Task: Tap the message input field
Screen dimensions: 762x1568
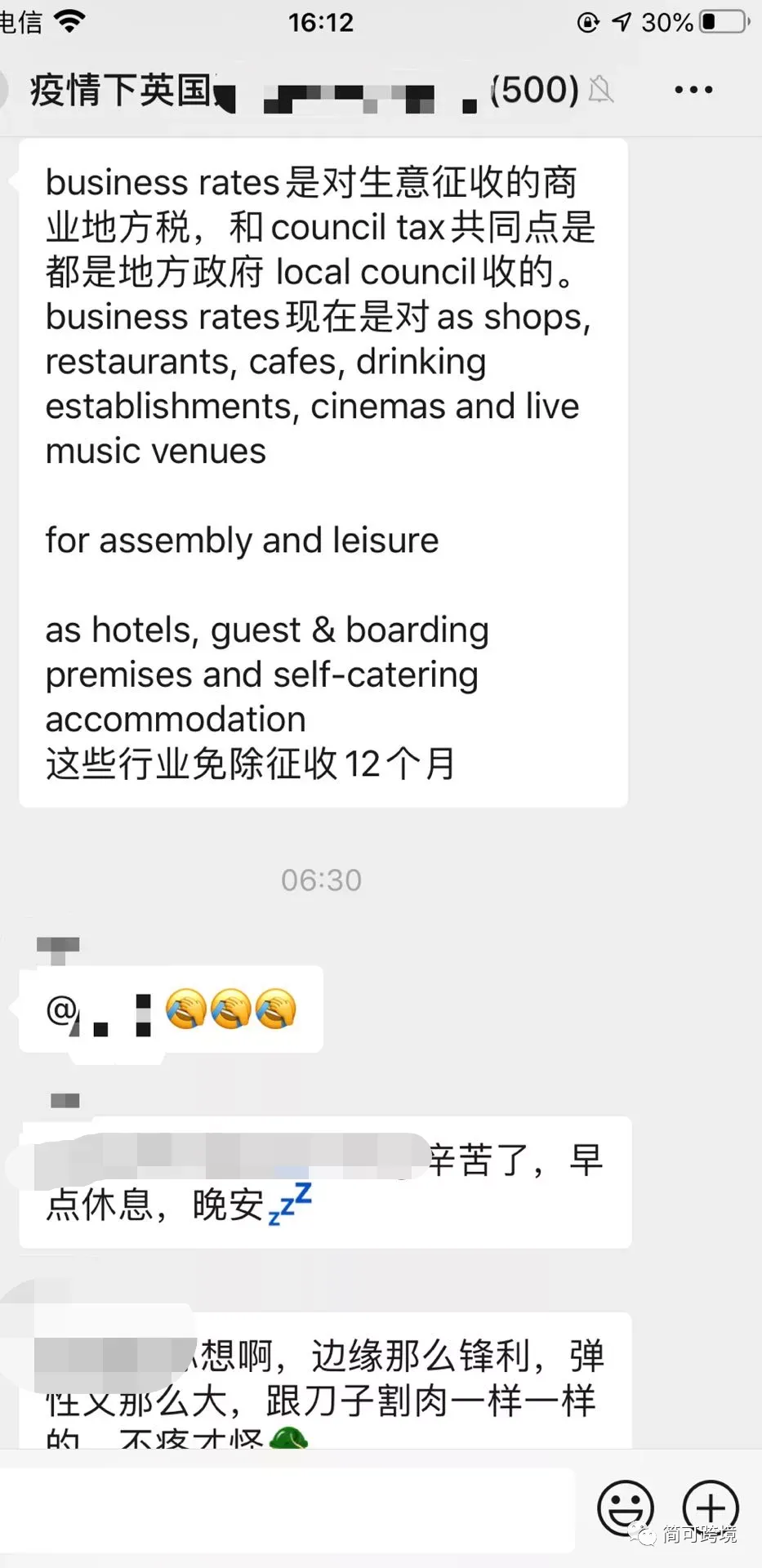Action: (x=286, y=1509)
